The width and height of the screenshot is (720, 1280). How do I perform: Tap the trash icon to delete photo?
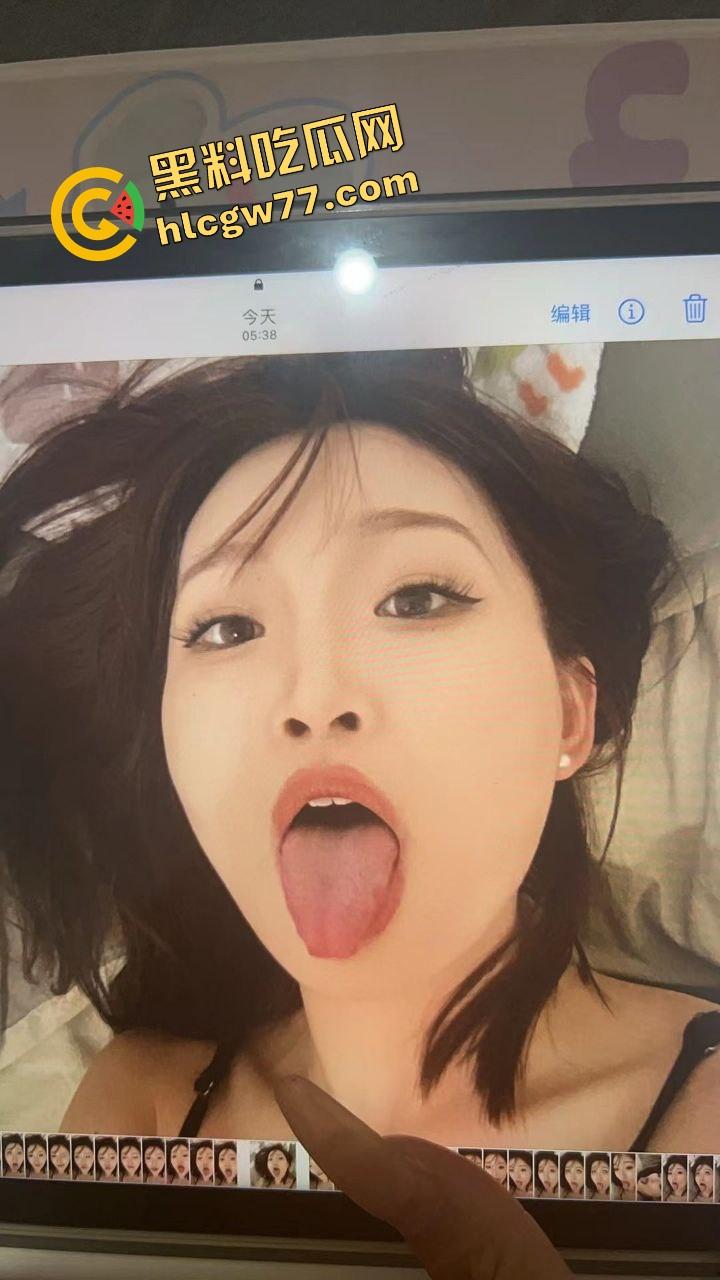[695, 312]
